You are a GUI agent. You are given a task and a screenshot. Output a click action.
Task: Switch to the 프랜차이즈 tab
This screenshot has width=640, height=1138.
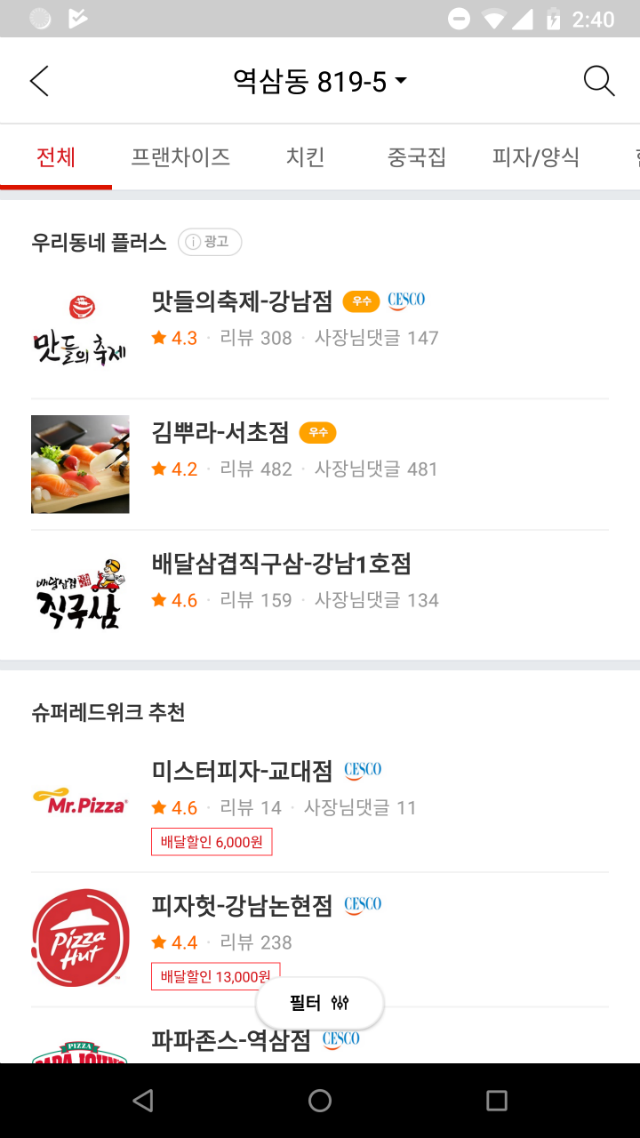[x=180, y=157]
